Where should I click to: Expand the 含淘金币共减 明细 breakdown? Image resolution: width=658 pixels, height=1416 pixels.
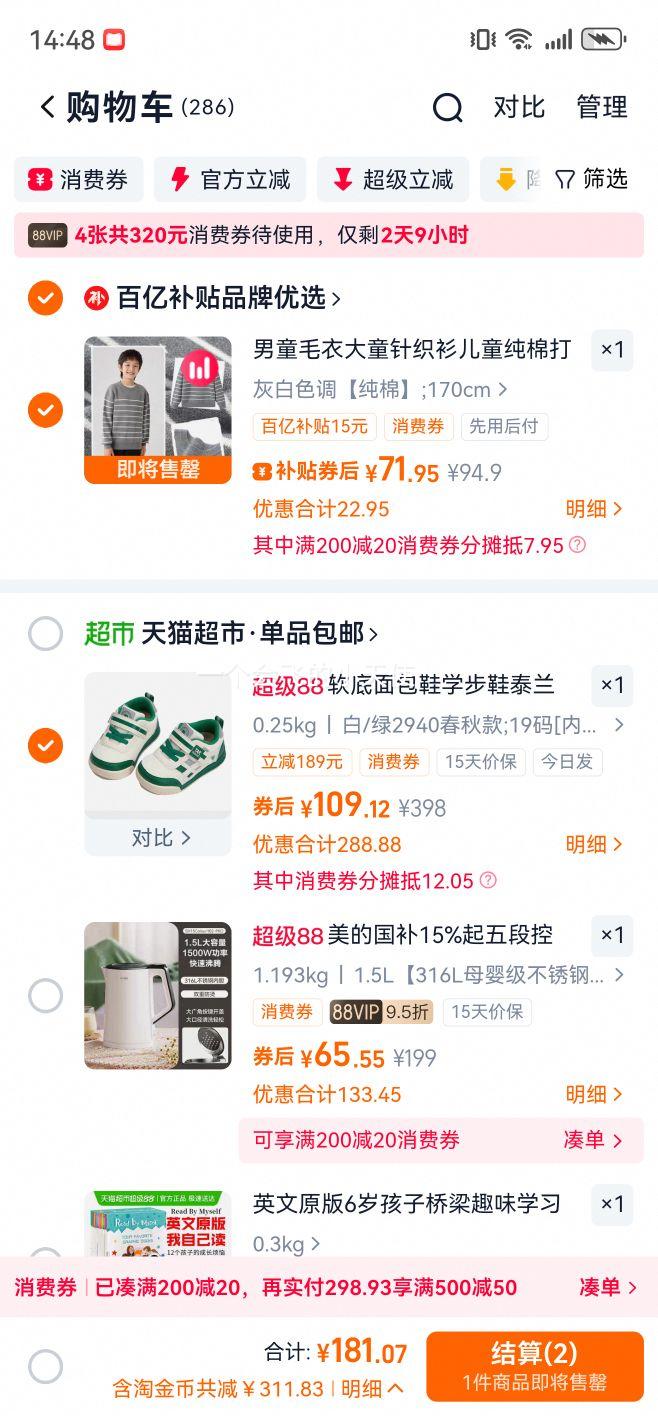(x=372, y=1388)
